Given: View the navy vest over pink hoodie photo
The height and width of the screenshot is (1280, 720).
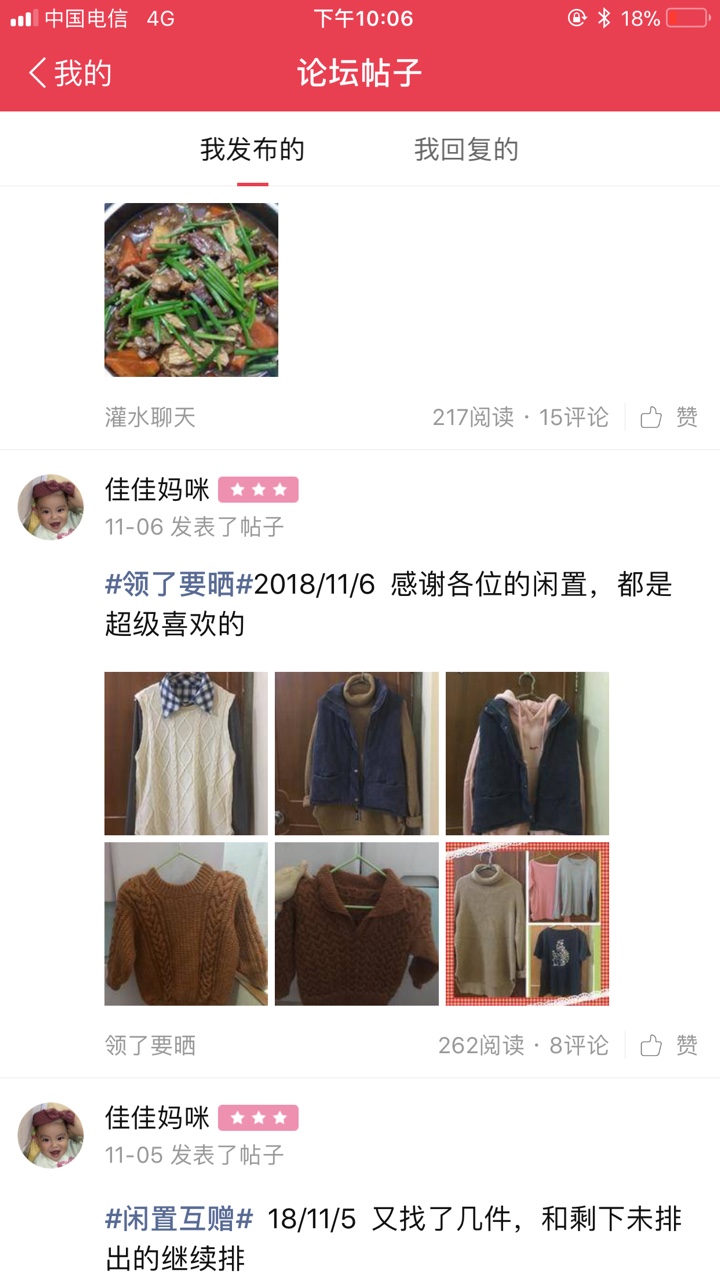Looking at the screenshot, I should (527, 753).
